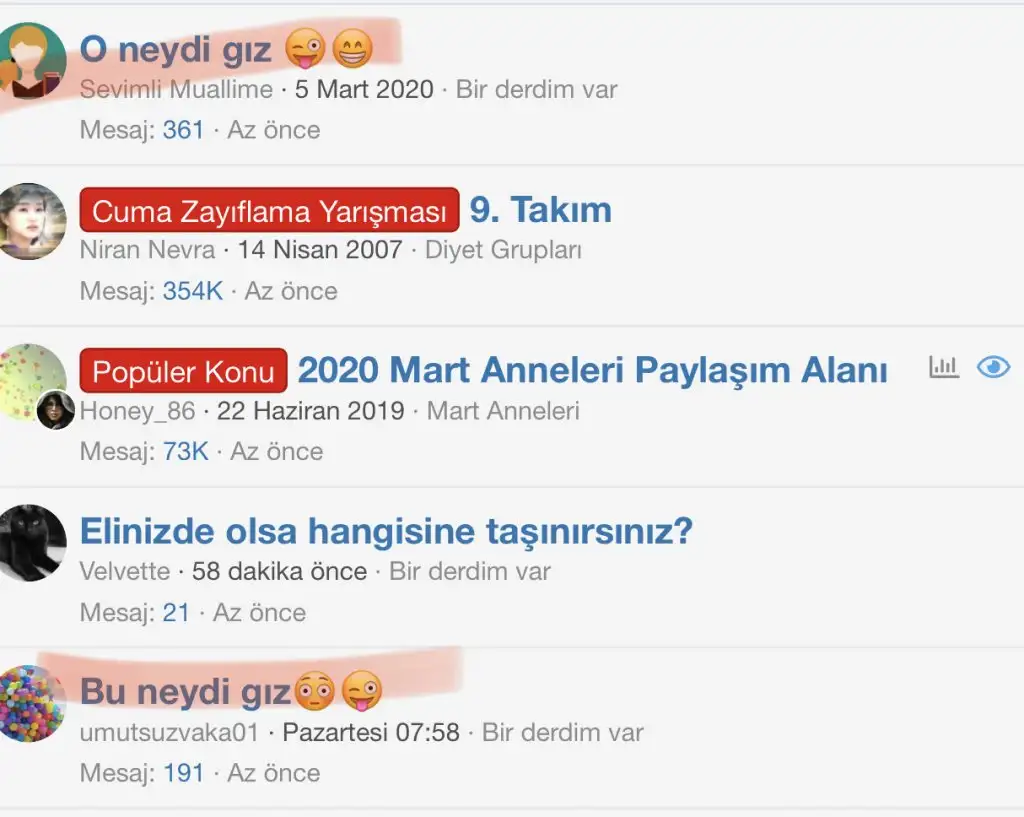View Niran Nevra's profile
The height and width of the screenshot is (817, 1024).
[147, 250]
